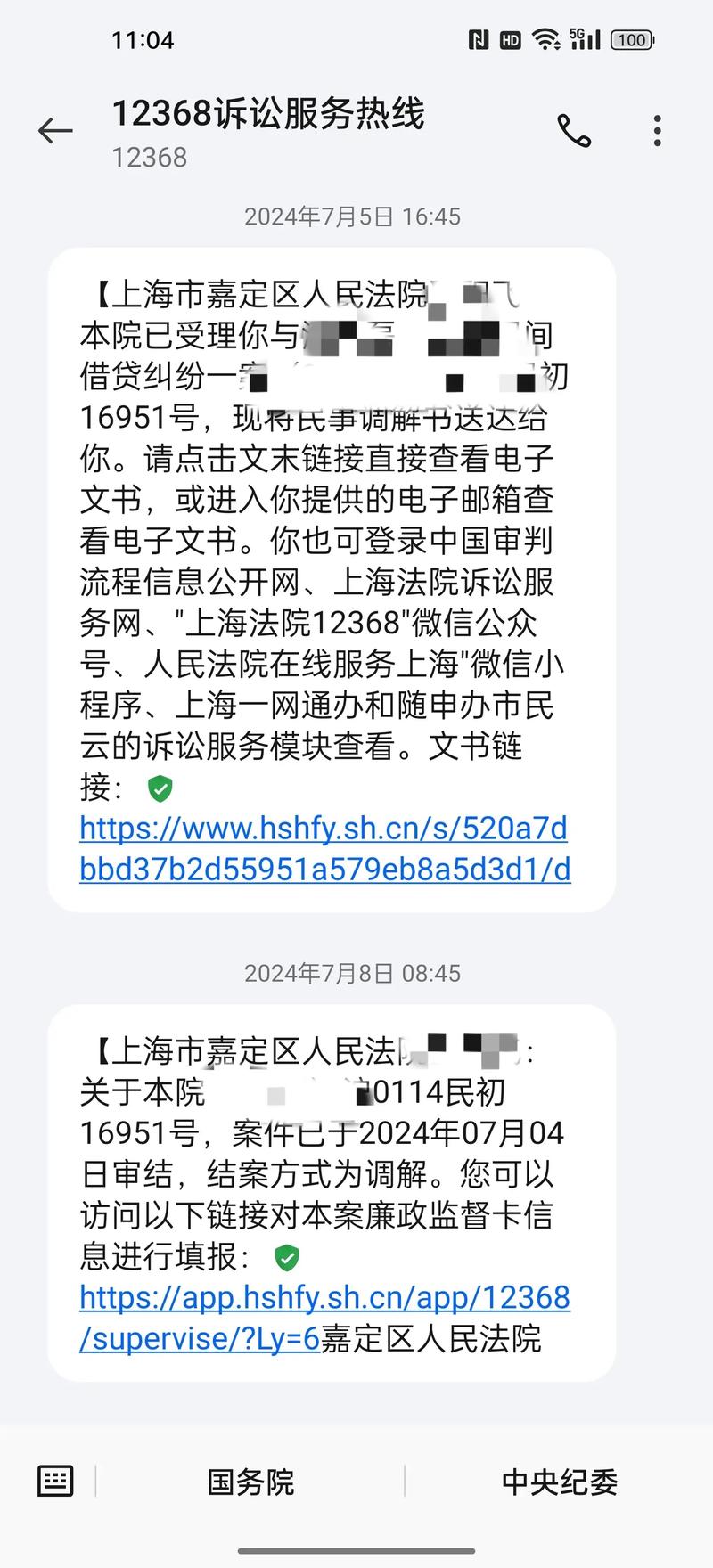
Task: Tap the green shield icon in second message
Action: coord(285,1258)
